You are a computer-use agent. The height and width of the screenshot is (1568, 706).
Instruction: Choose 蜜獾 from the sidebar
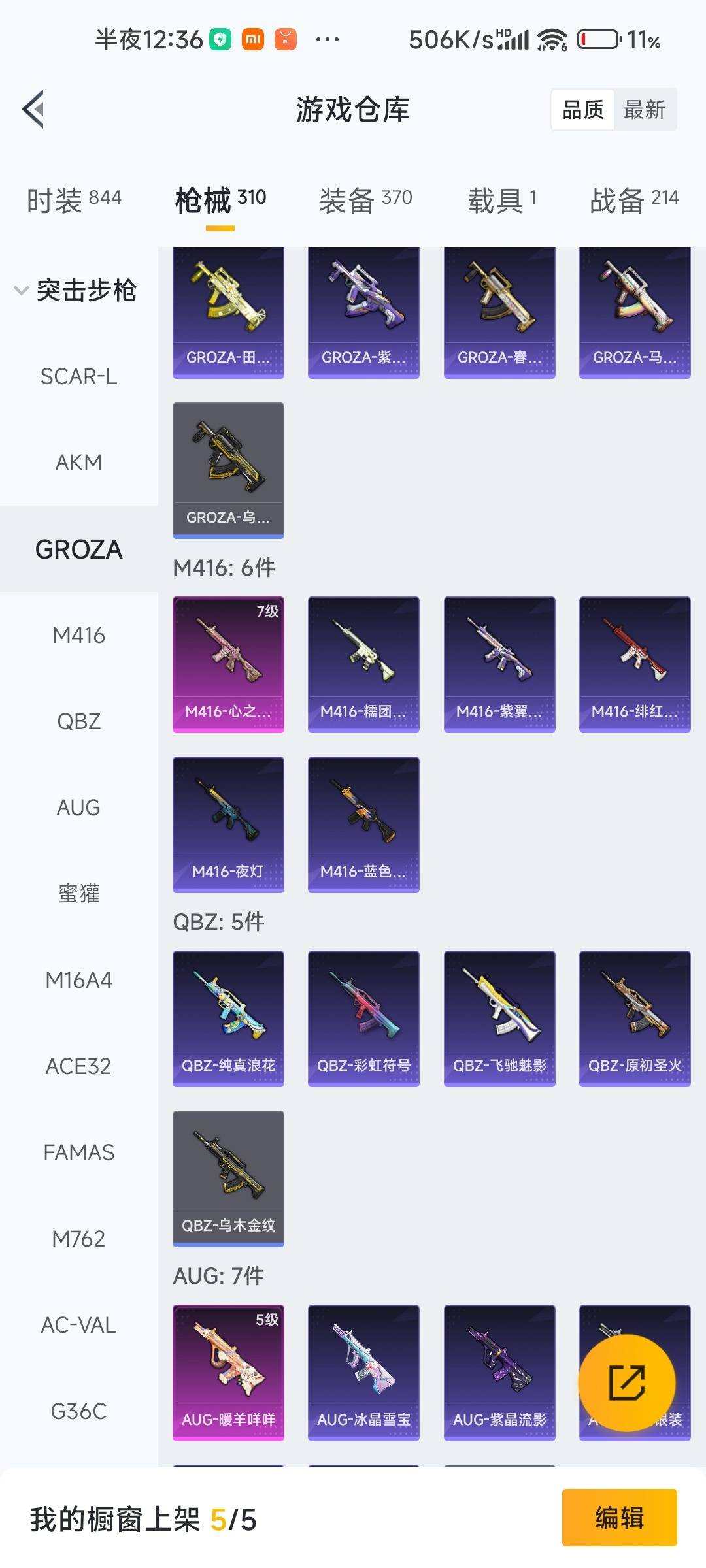[78, 894]
